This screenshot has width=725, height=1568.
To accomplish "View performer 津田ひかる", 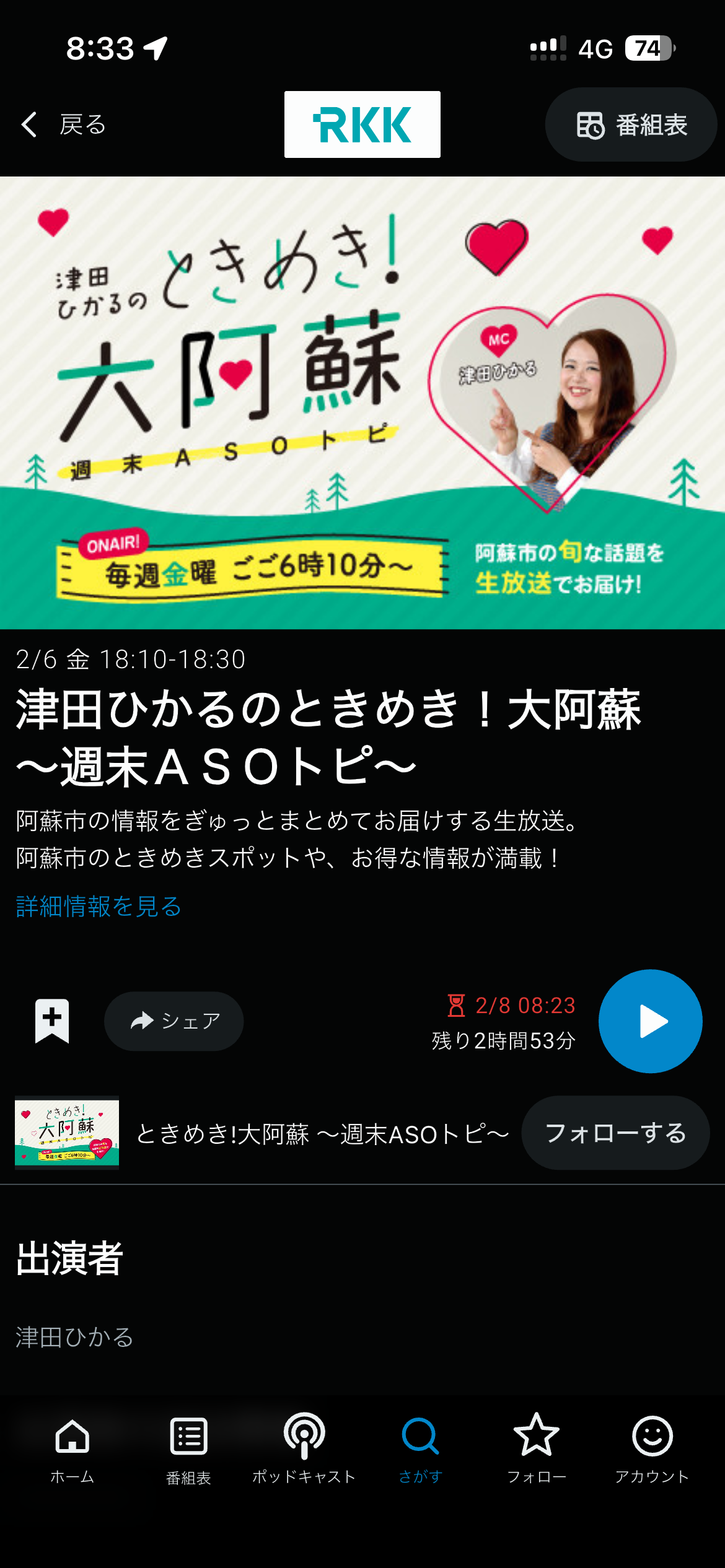I will pyautogui.click(x=74, y=1338).
